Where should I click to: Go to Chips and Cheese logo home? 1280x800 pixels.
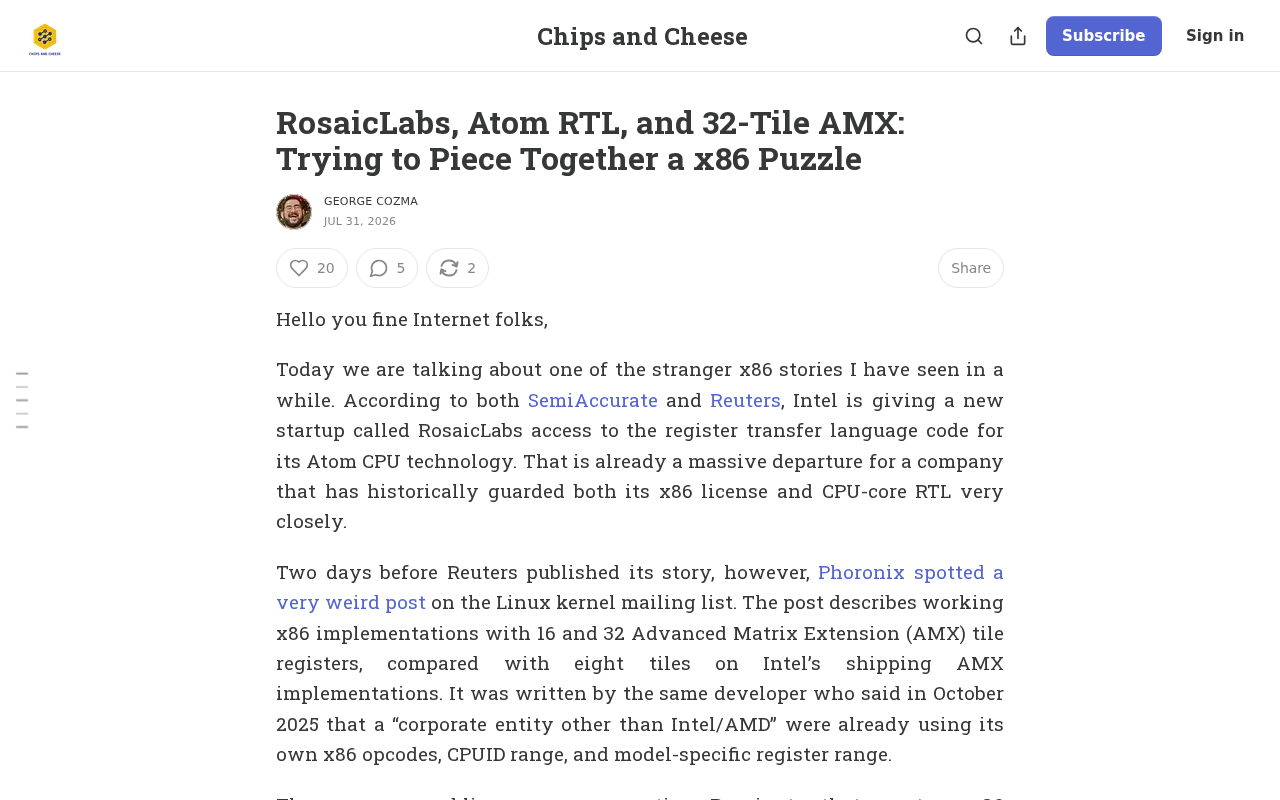(45, 38)
